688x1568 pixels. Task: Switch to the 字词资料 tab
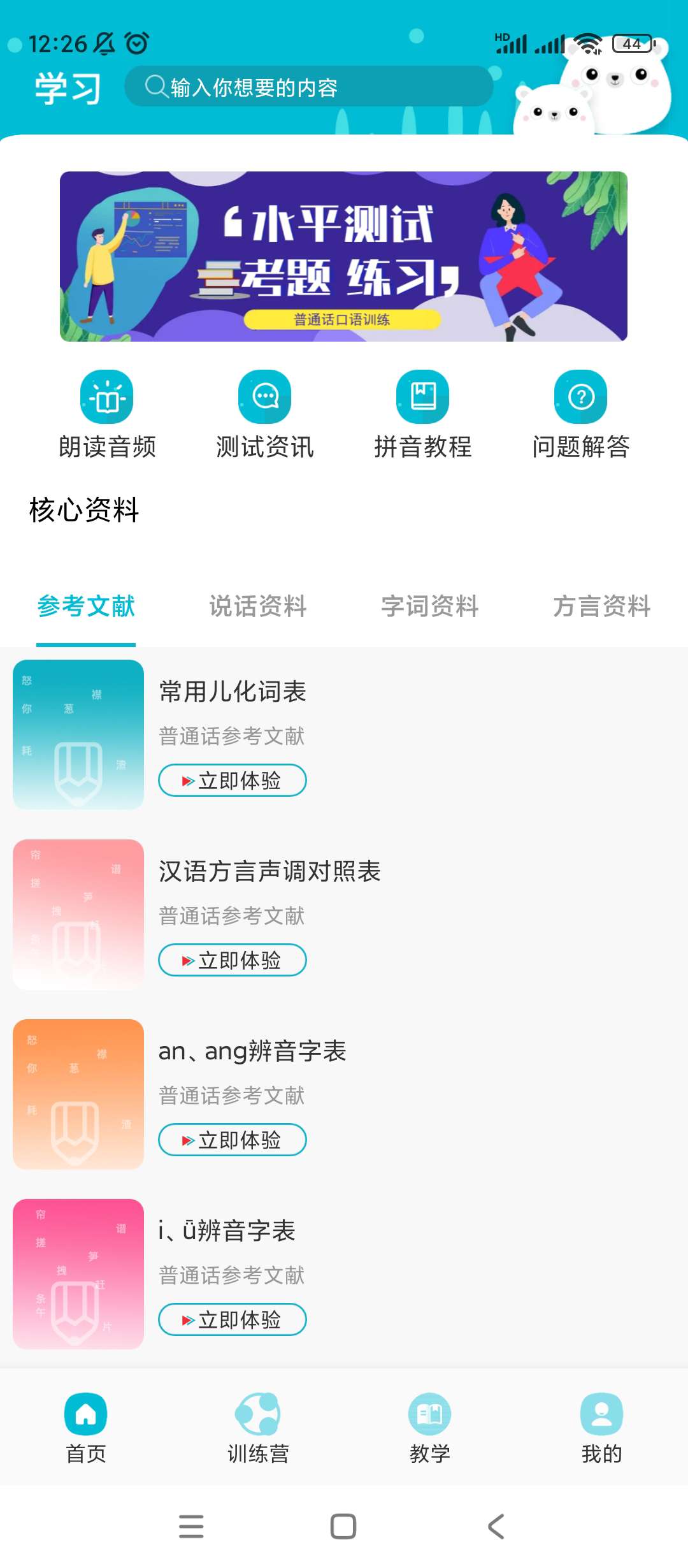point(430,606)
